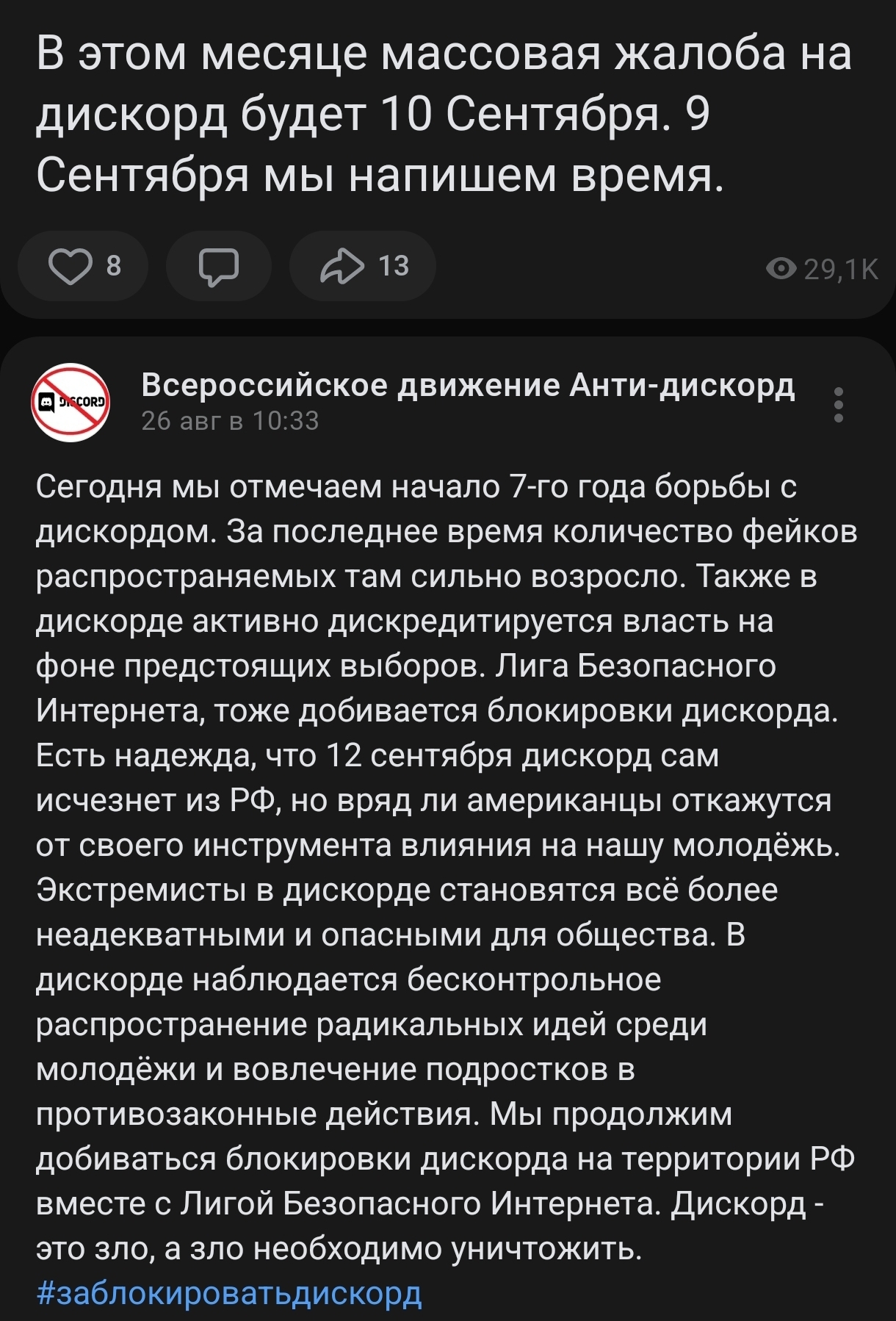Open comments on the September complaint post

coord(219,266)
